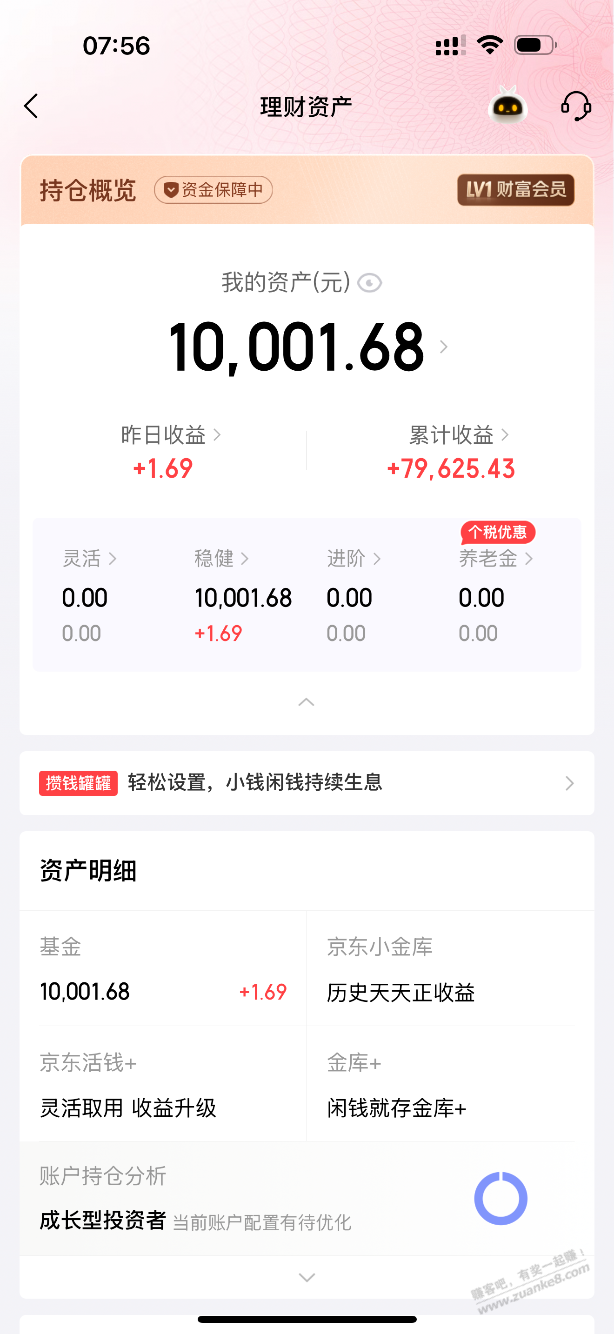
Task: Tap the 资金保障中 chip
Action: (x=213, y=190)
